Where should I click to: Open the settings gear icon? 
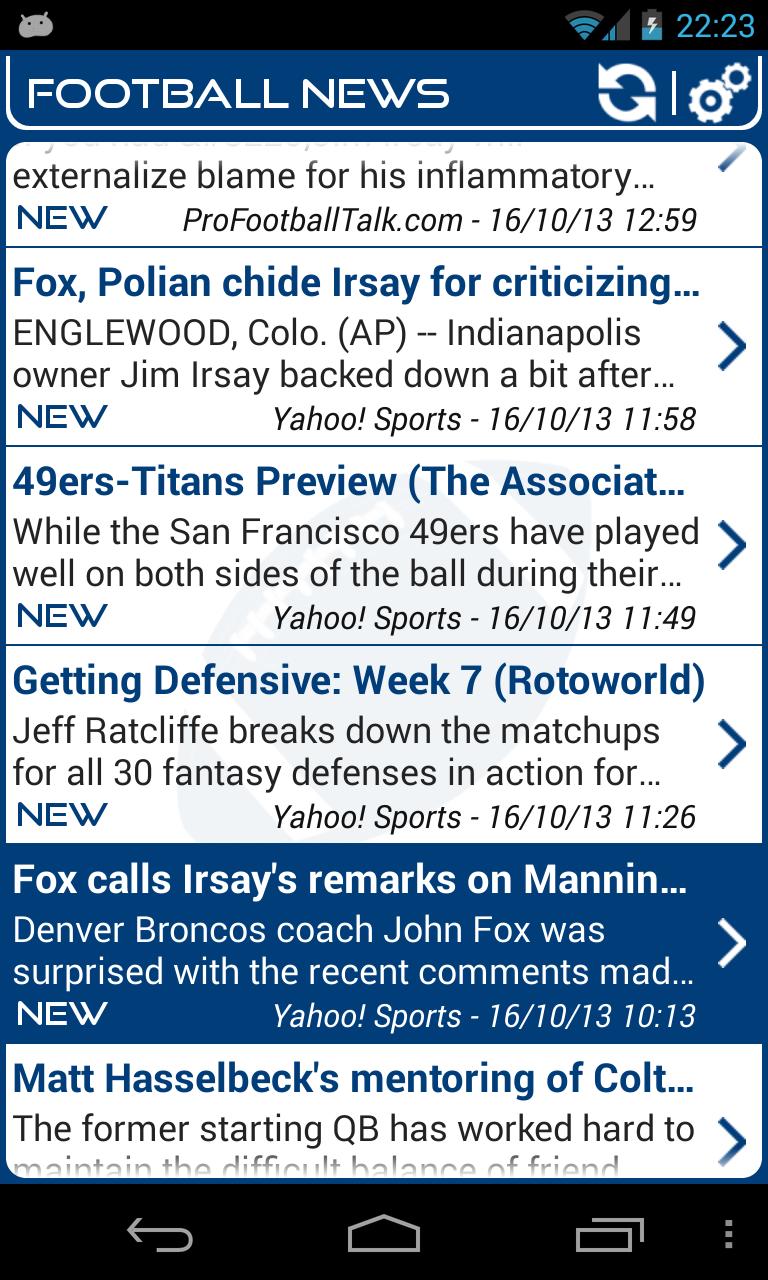click(717, 91)
